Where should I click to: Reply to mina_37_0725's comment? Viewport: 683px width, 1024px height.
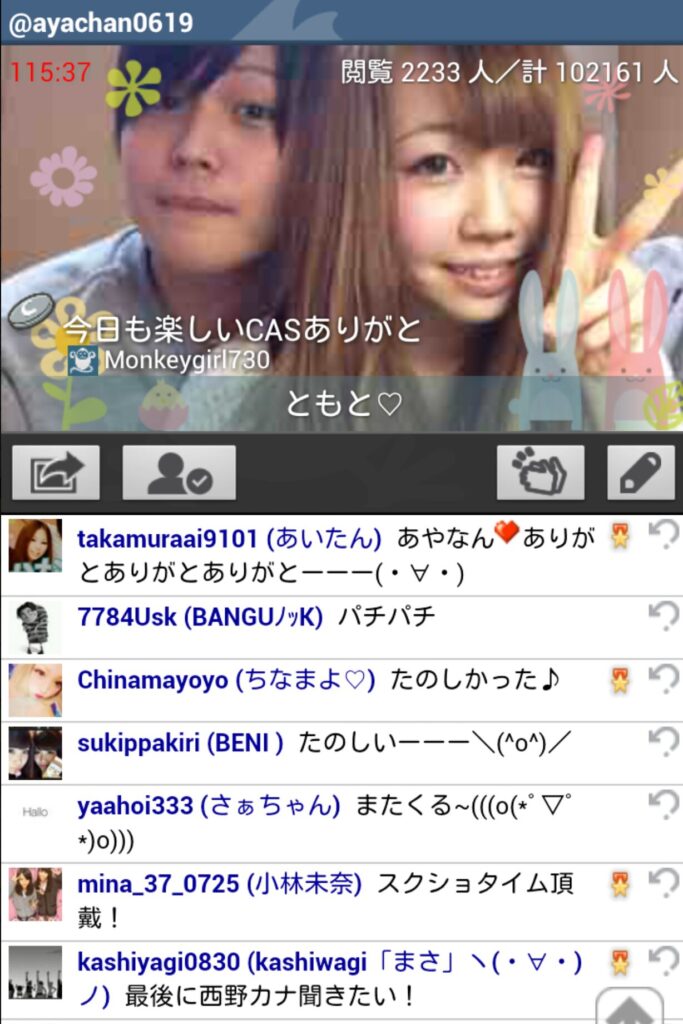(x=663, y=883)
